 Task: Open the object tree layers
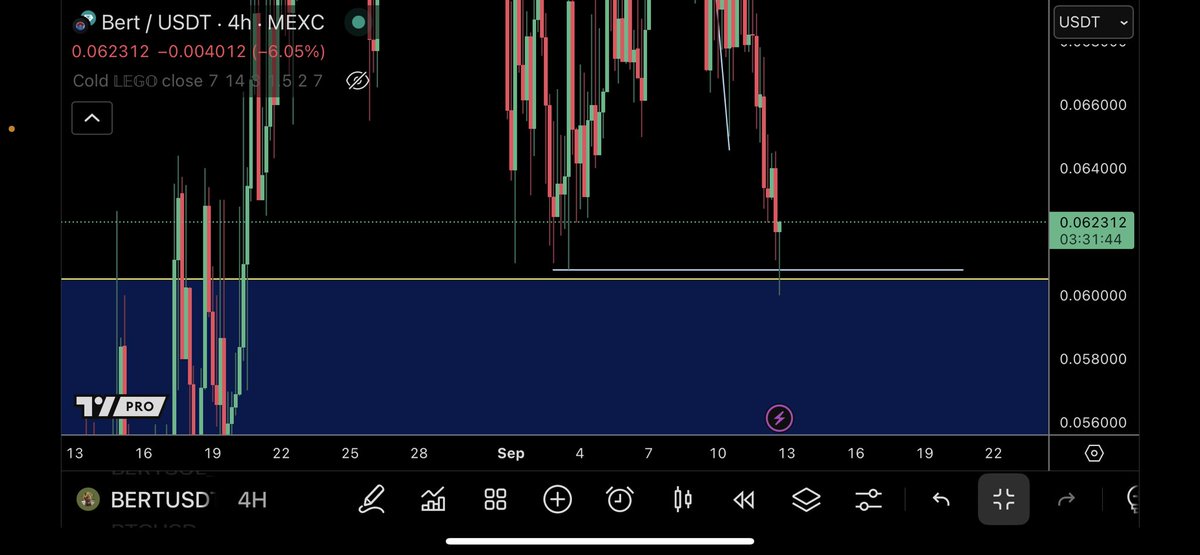point(806,499)
